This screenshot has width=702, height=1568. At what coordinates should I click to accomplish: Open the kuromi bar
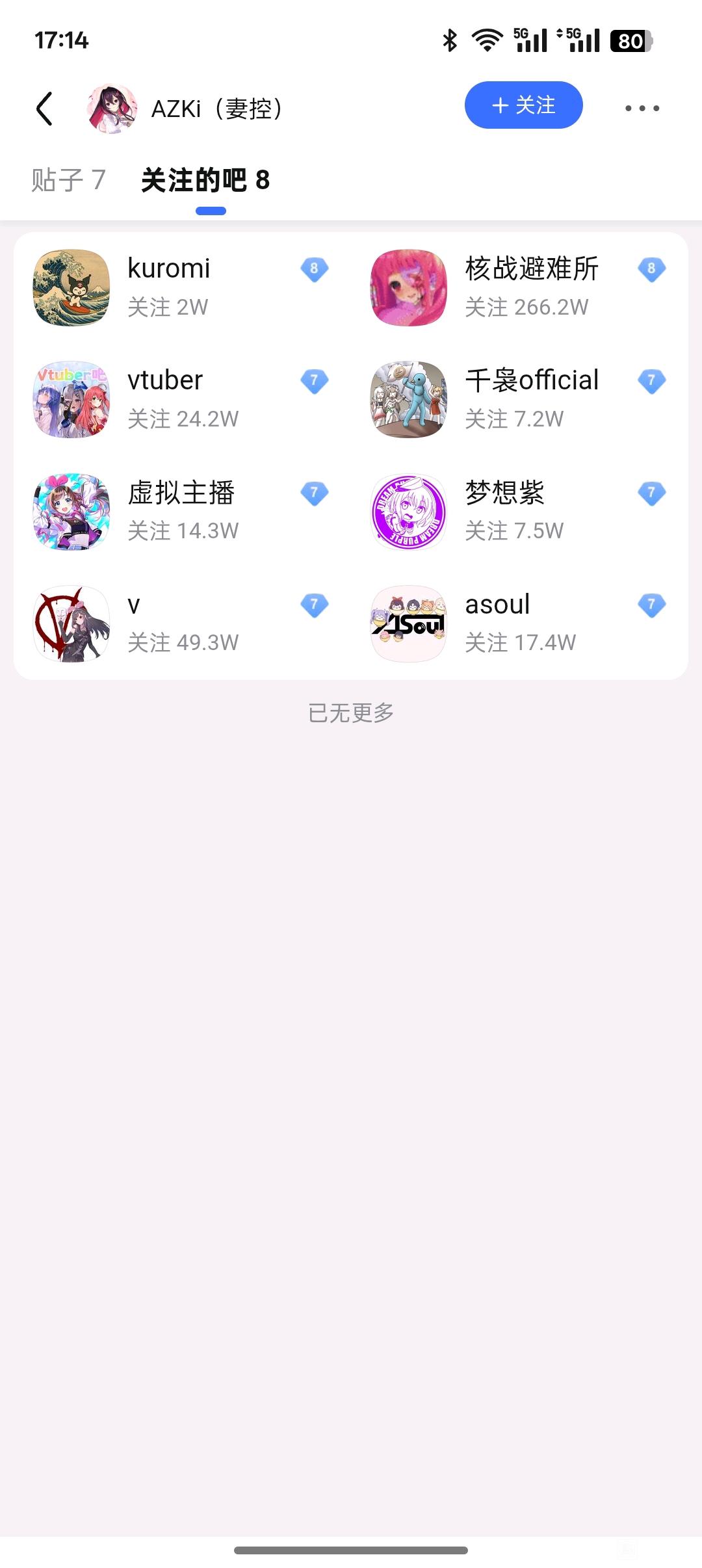pos(169,287)
